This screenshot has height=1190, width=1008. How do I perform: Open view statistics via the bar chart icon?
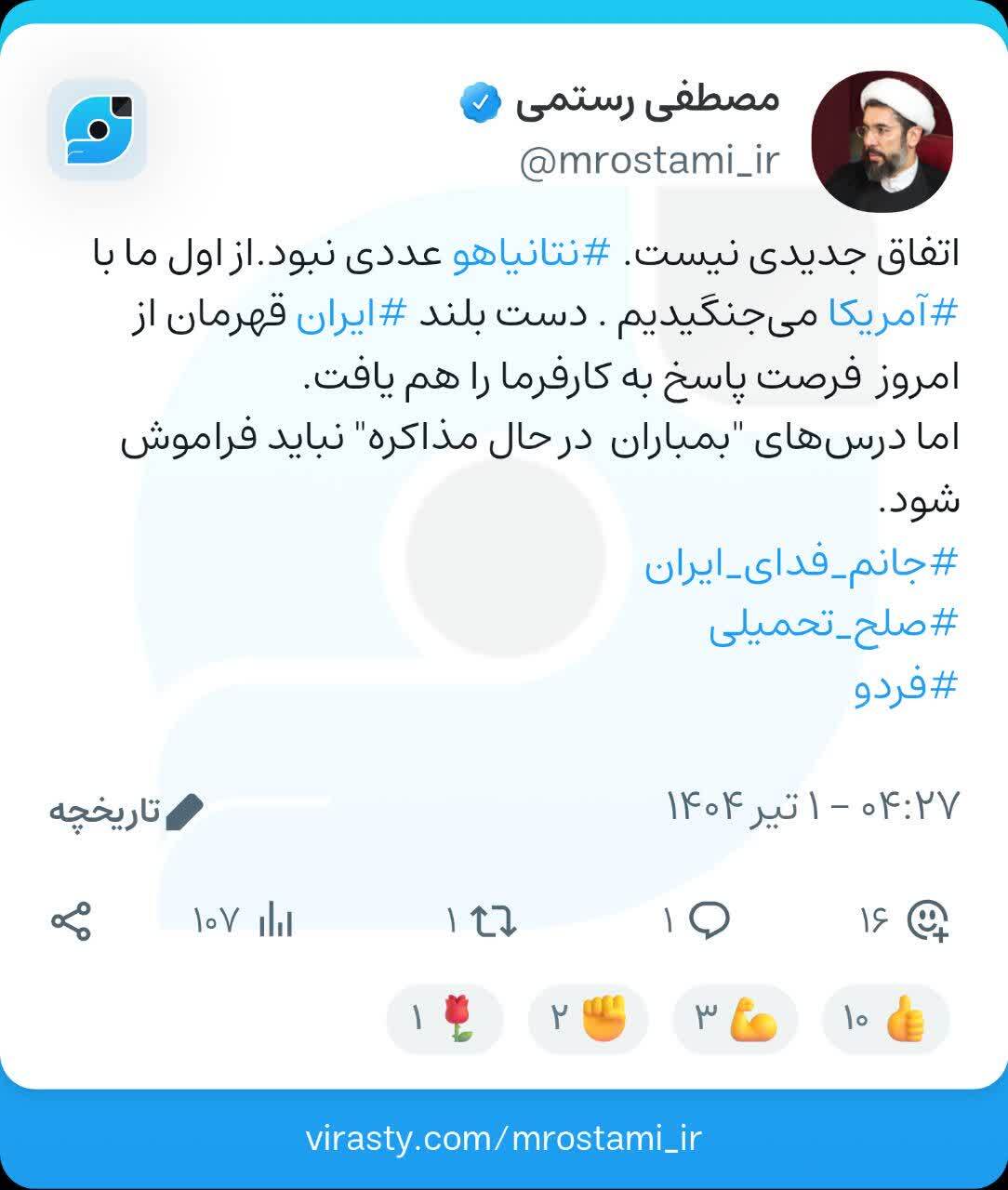click(x=274, y=920)
